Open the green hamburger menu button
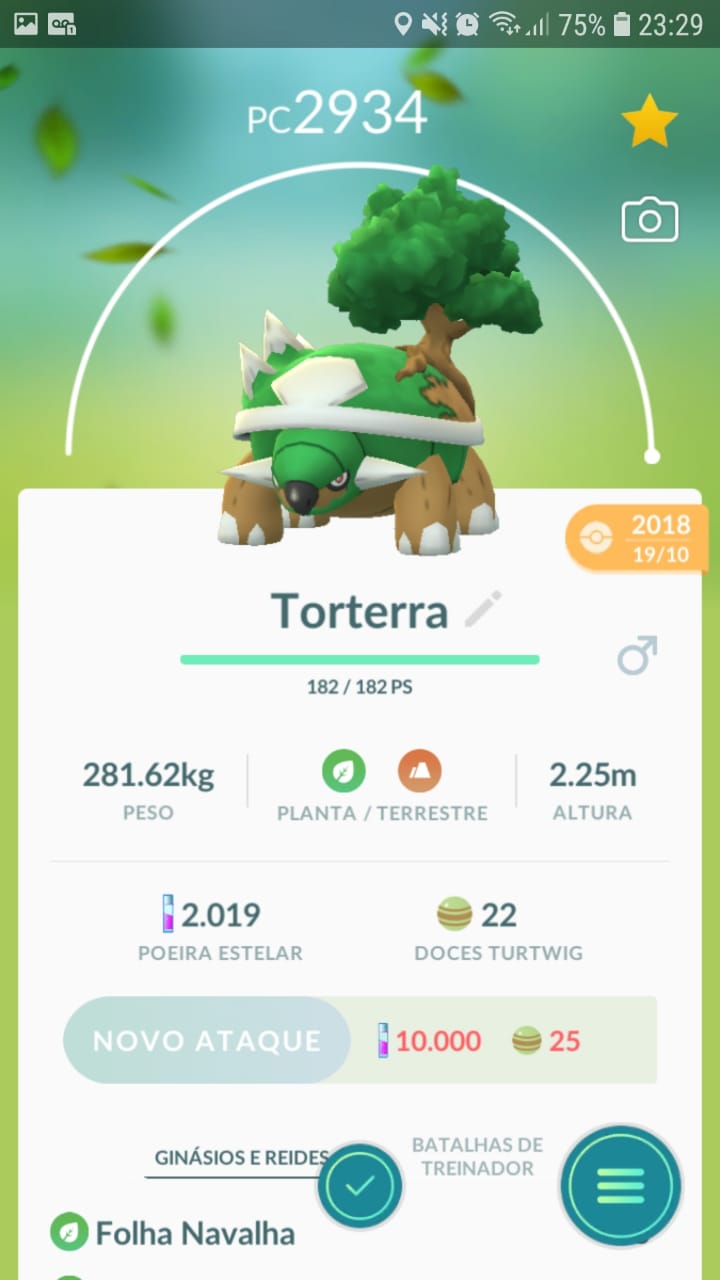Image resolution: width=720 pixels, height=1280 pixels. pyautogui.click(x=620, y=1186)
